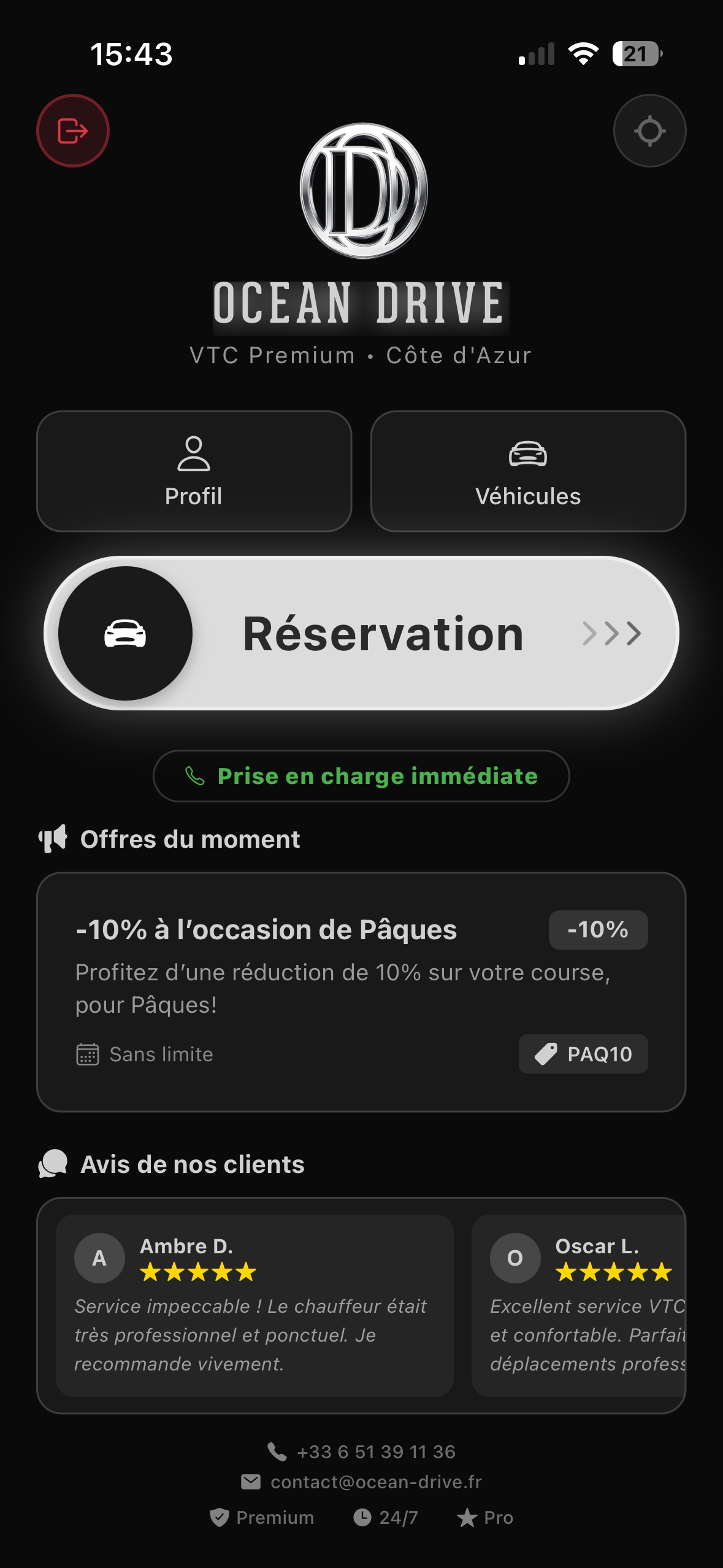Image resolution: width=723 pixels, height=1568 pixels.
Task: Click the chat bubble icon beside Avis de nos clients
Action: [52, 1164]
